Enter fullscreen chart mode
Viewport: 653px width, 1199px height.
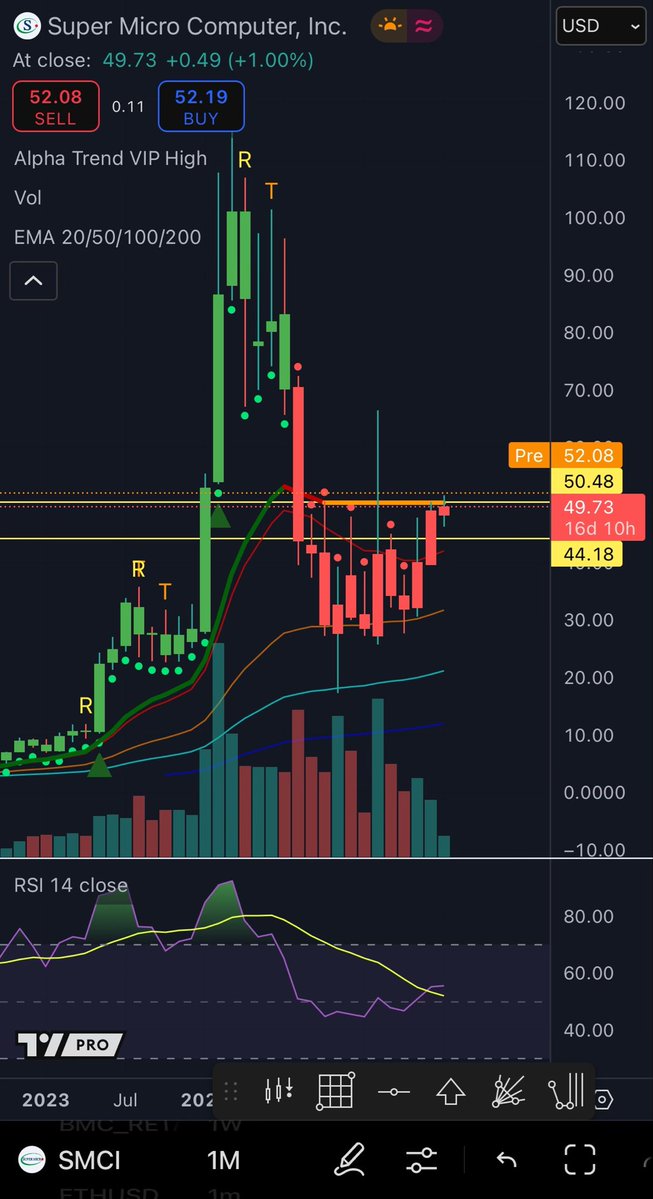pyautogui.click(x=580, y=1160)
